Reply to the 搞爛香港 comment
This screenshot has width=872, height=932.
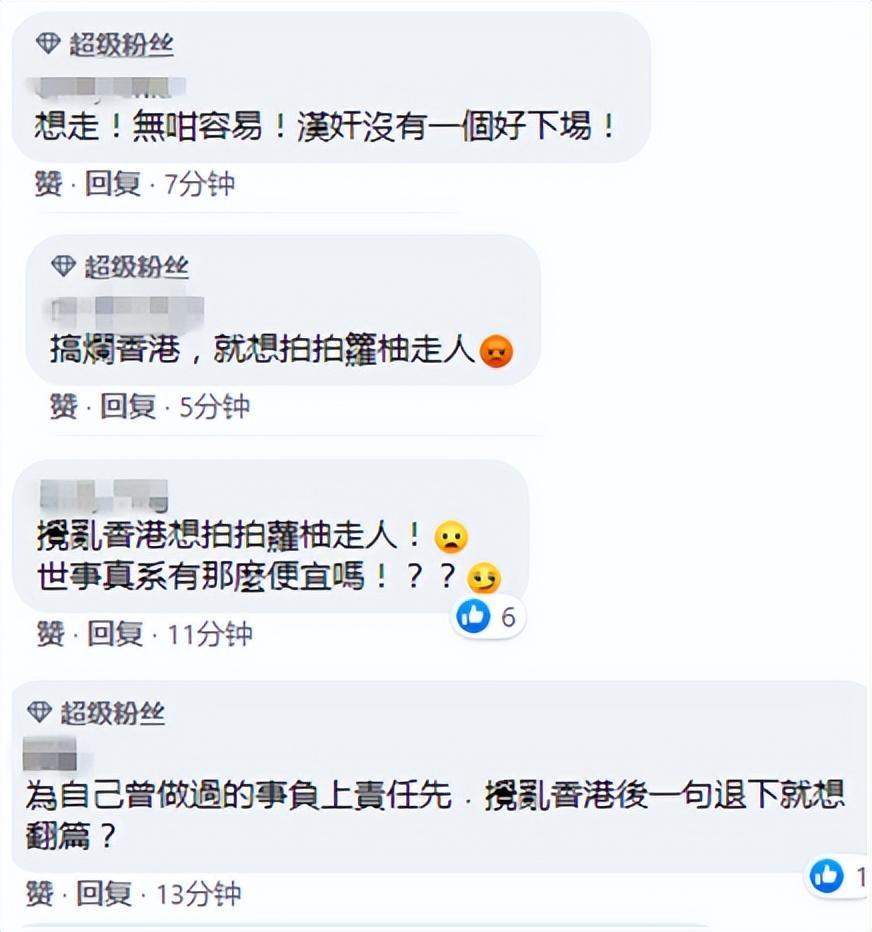click(127, 407)
